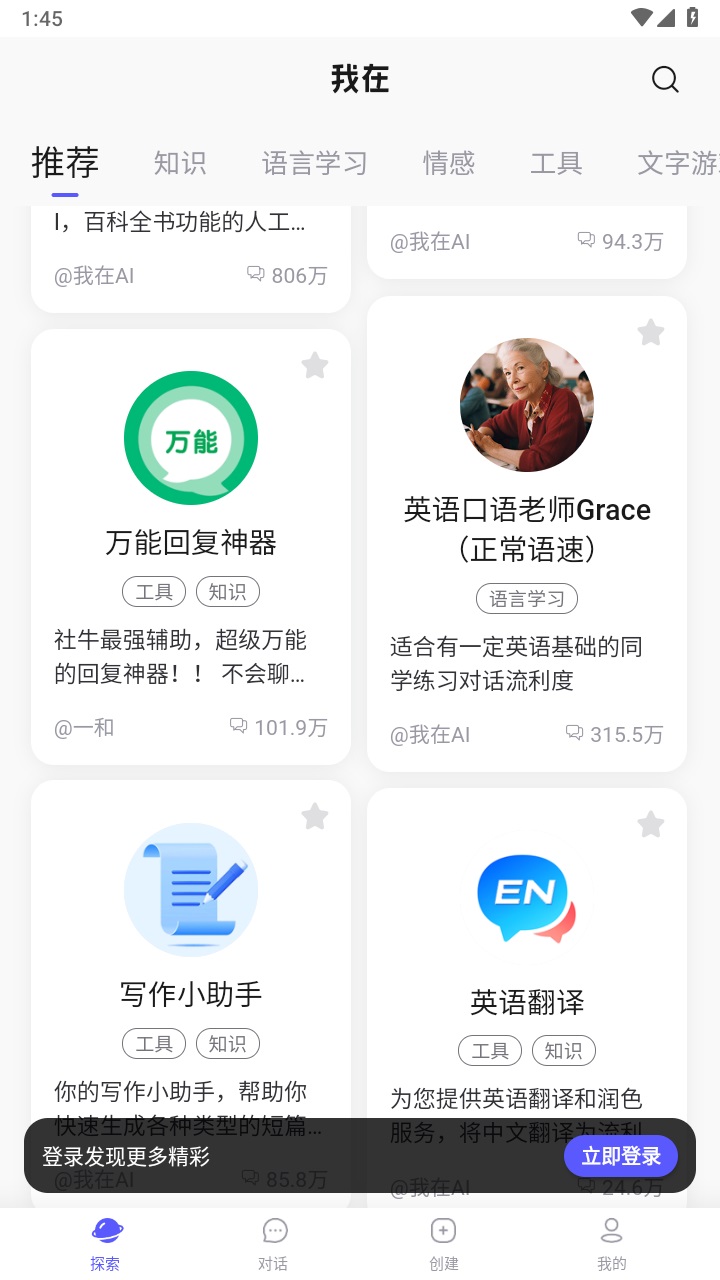Select the 探索 tab icon in bottom navigation
The height and width of the screenshot is (1280, 720).
pyautogui.click(x=105, y=1230)
